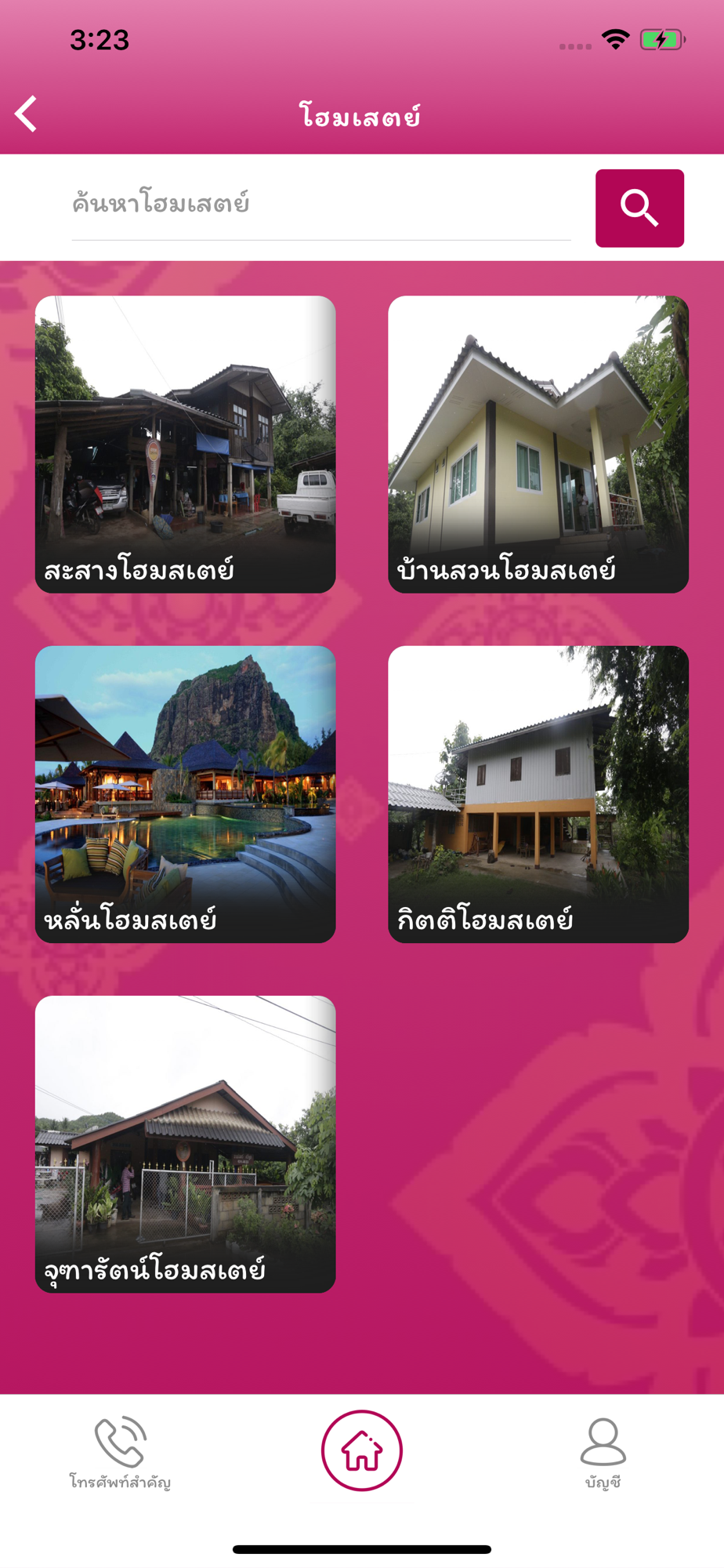Tap the magnifying glass search button

coord(639,209)
